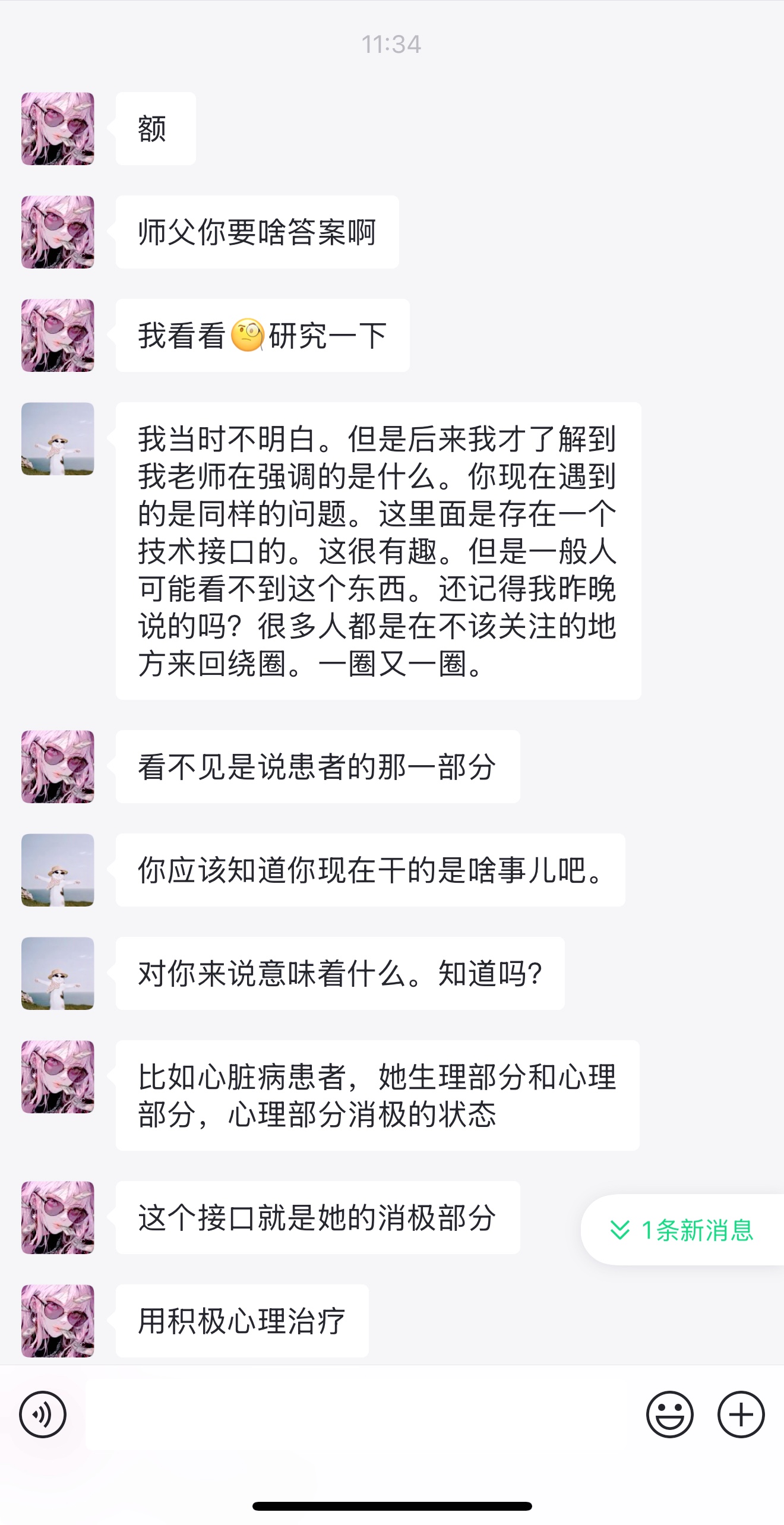Image resolution: width=784 pixels, height=1525 pixels.
Task: Open avatar beside long 我当时不明白 message
Action: 58,438
